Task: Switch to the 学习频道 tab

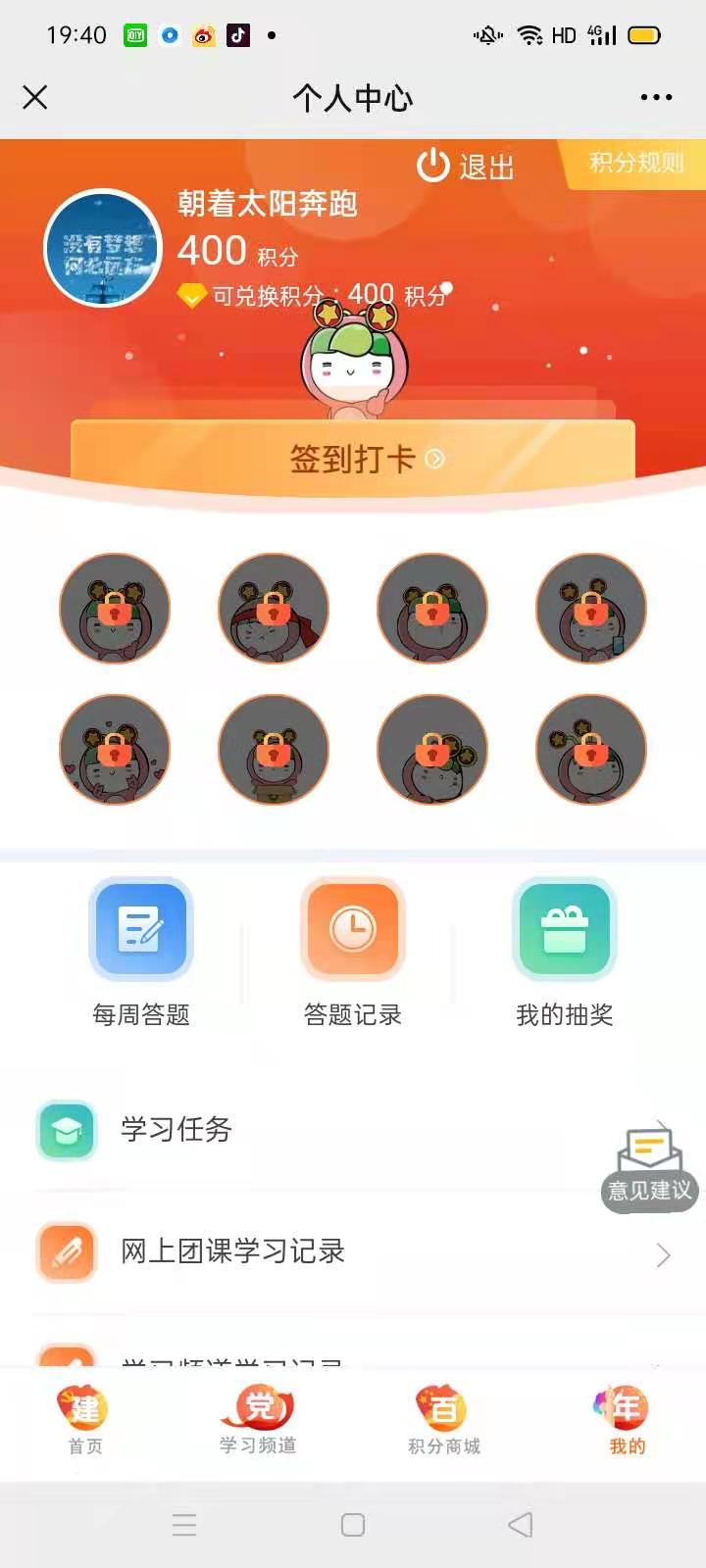Action: point(258,1421)
